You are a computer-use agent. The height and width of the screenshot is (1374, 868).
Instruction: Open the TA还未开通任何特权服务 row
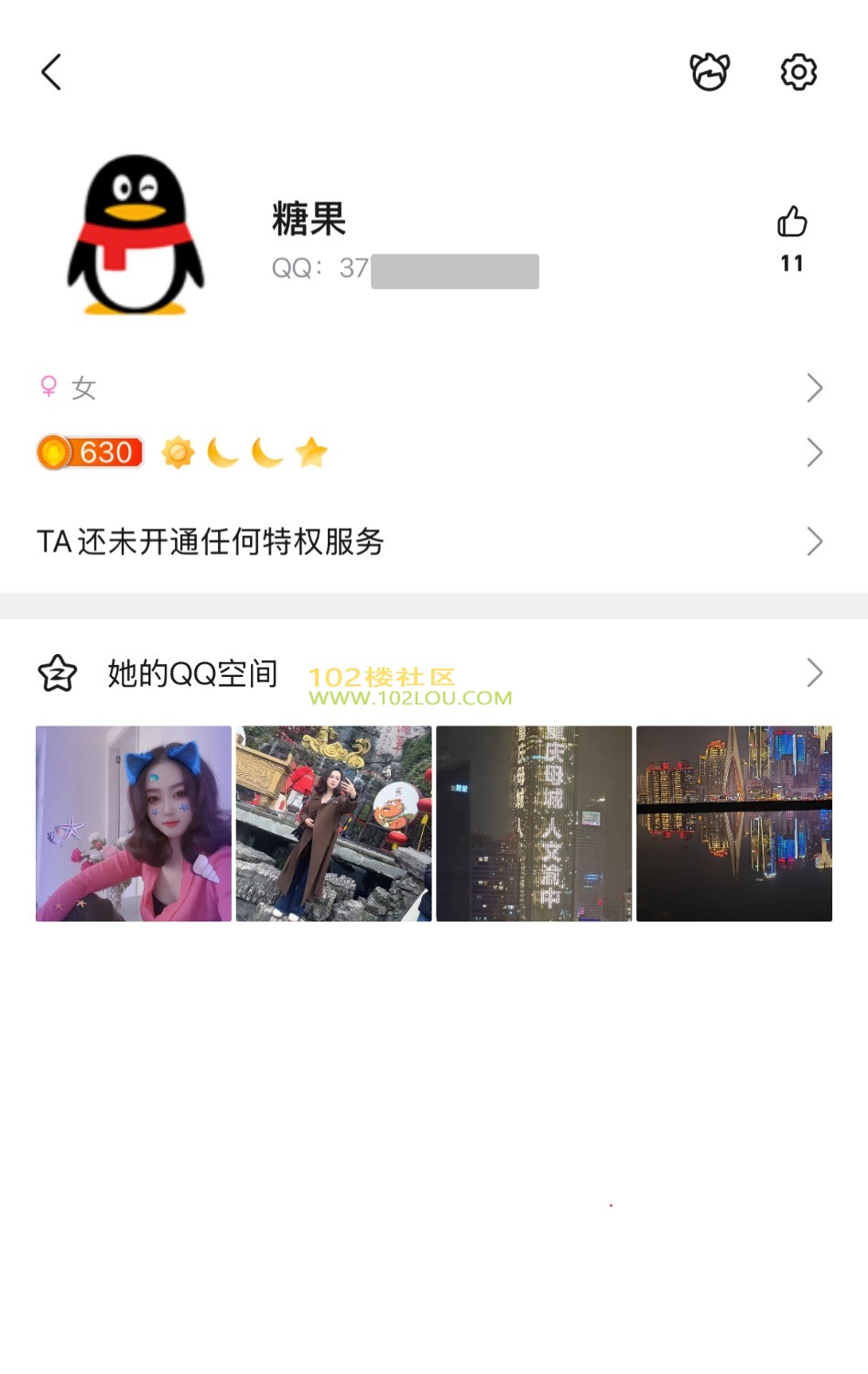tap(430, 541)
